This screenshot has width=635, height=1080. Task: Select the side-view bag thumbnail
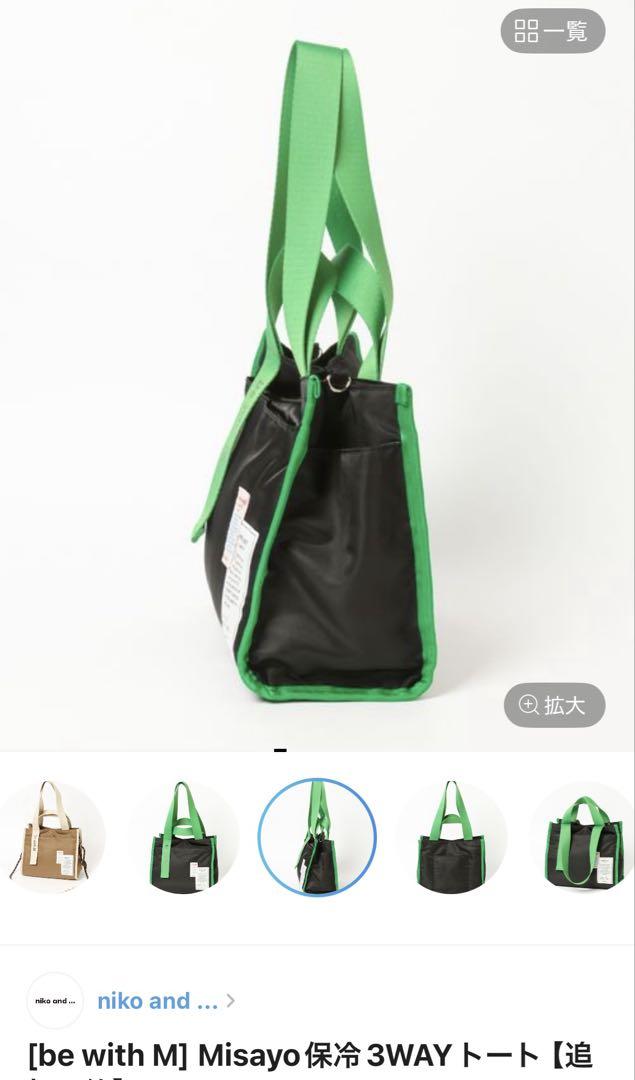[x=317, y=837]
